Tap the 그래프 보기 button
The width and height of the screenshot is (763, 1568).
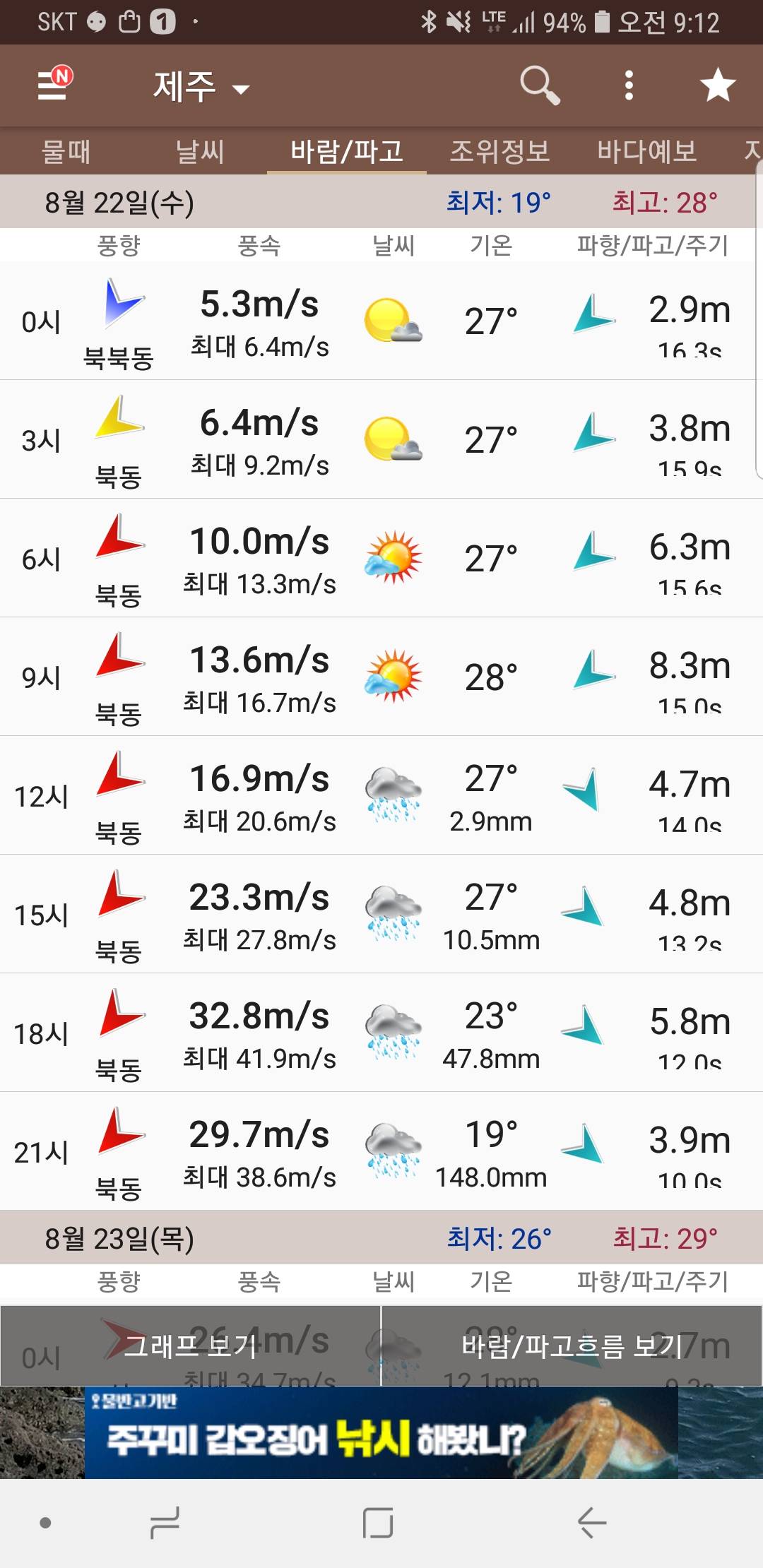(191, 1346)
